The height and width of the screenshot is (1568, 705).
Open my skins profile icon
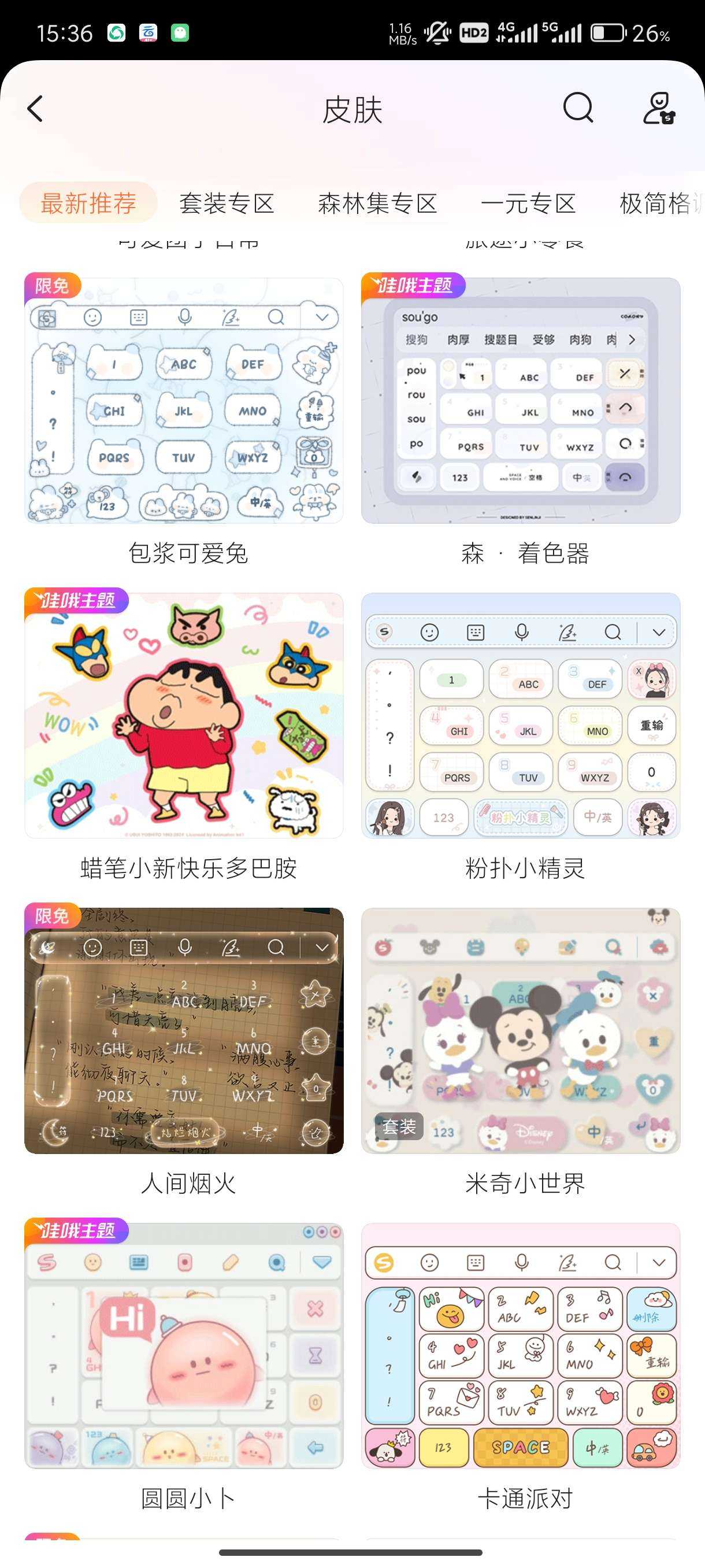coord(659,108)
